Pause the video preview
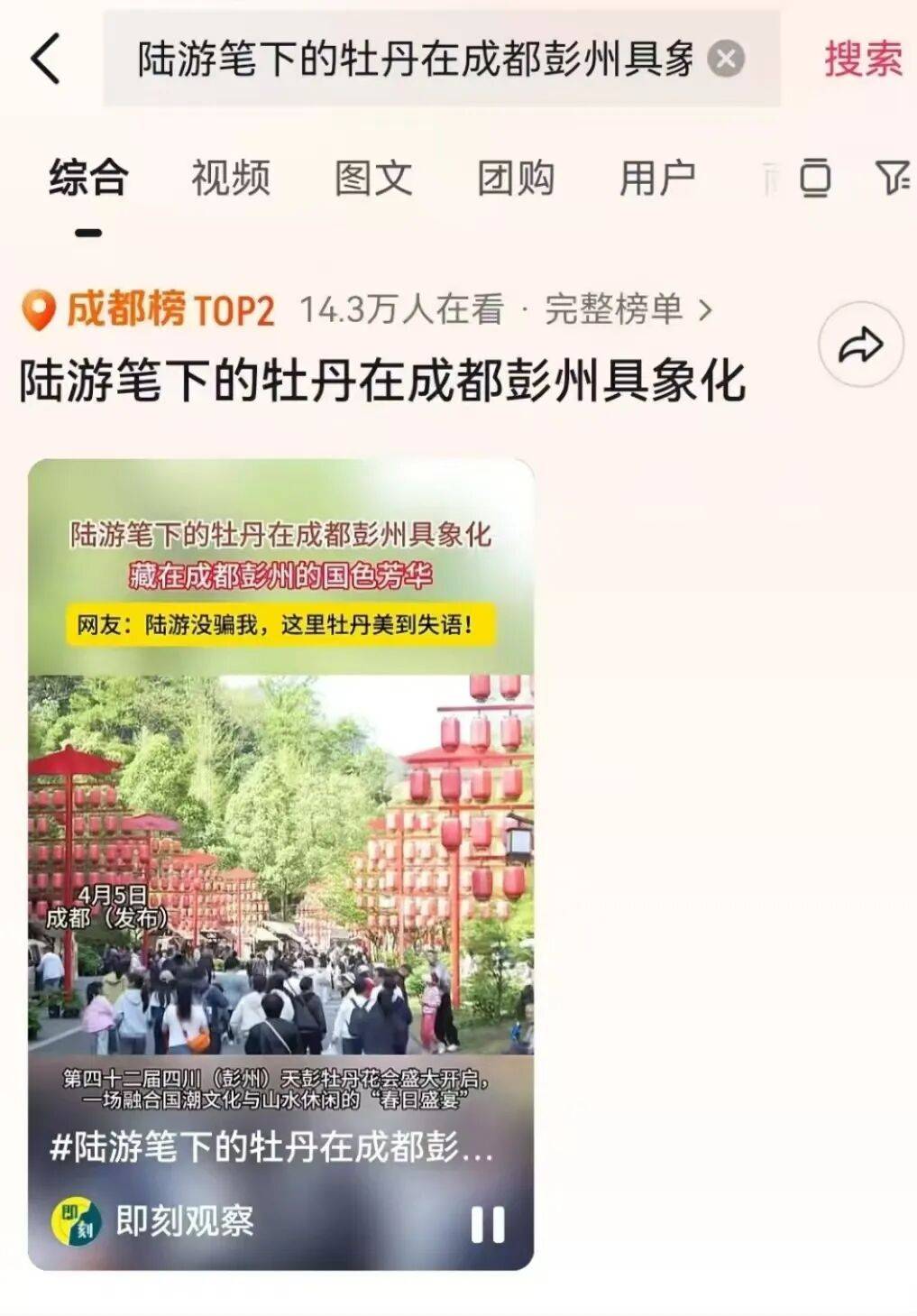 [x=488, y=1224]
